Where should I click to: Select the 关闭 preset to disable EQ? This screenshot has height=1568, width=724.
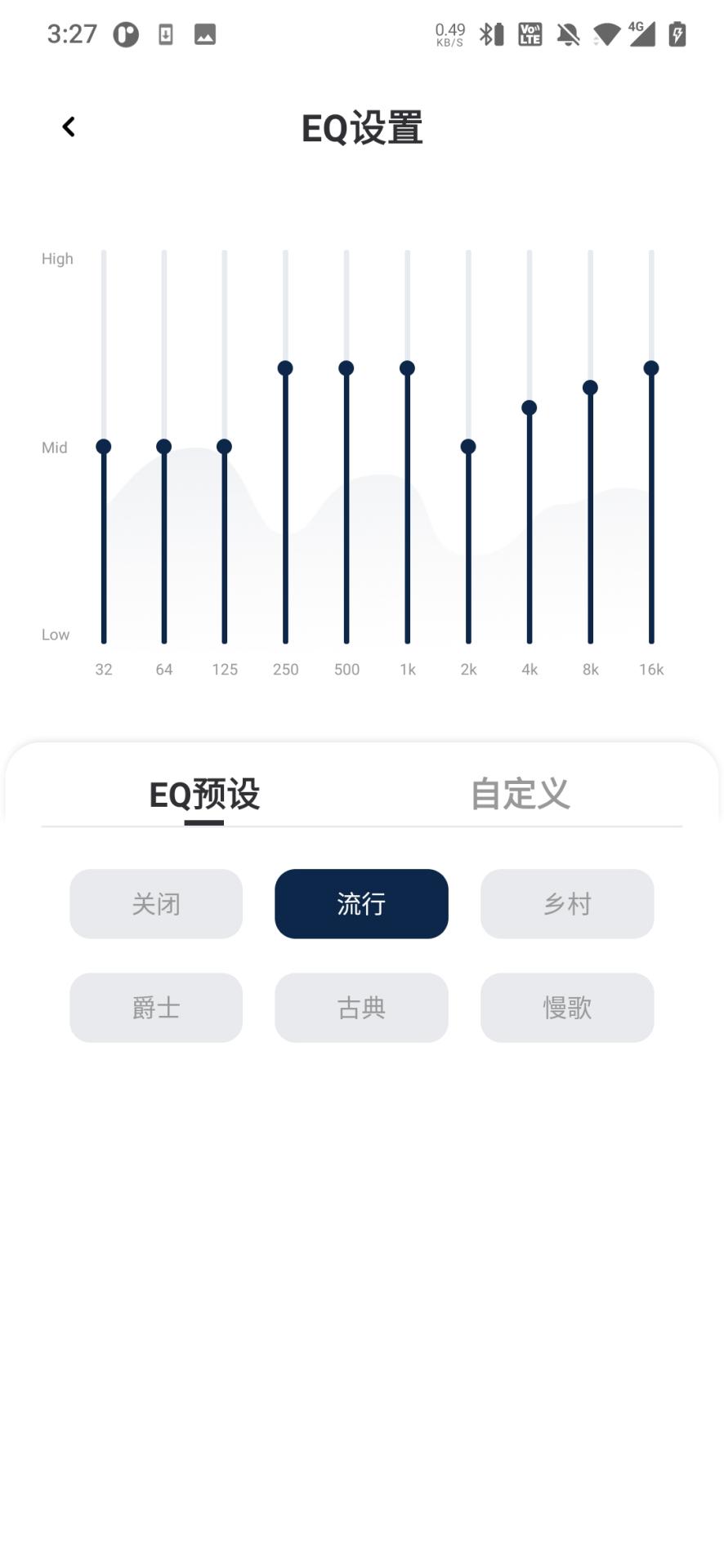pyautogui.click(x=155, y=903)
